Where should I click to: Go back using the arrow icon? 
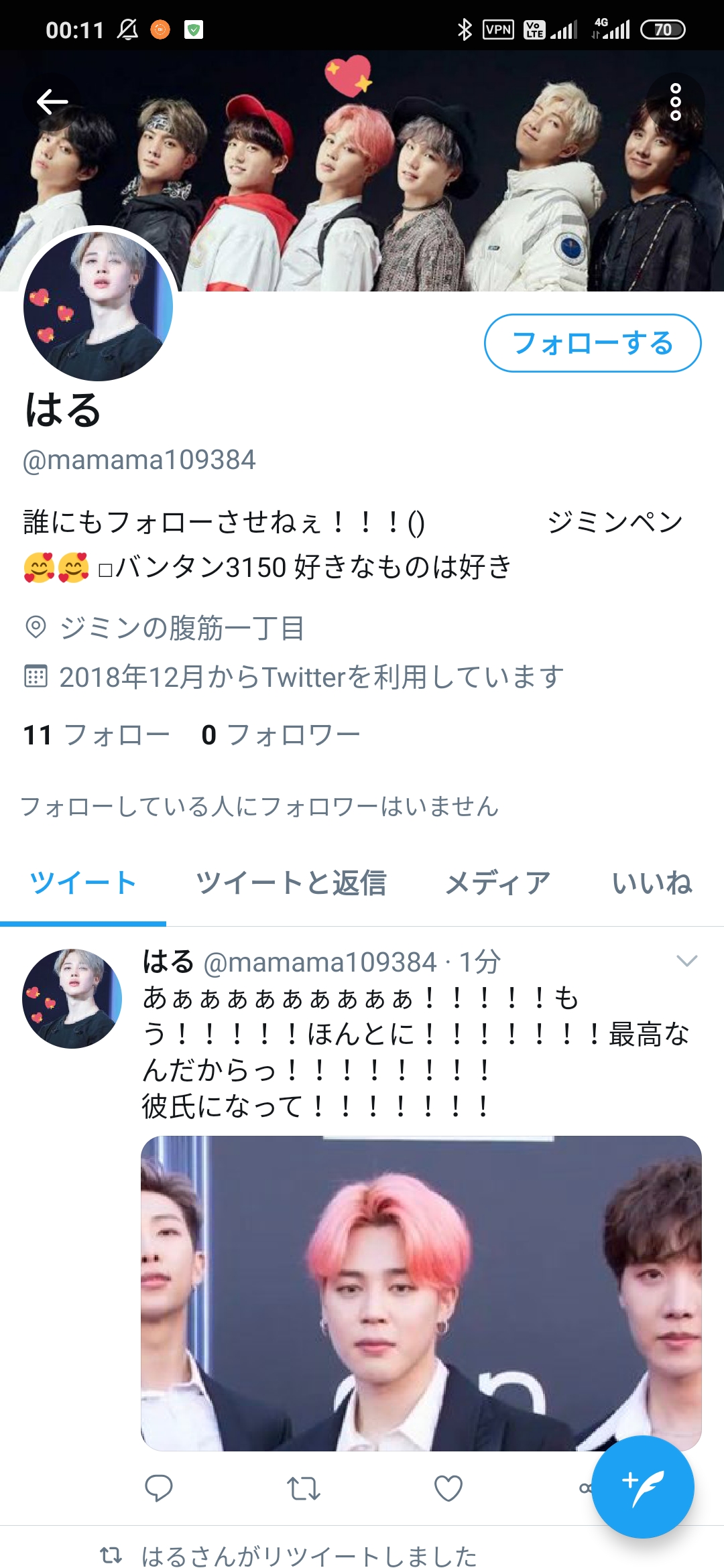pyautogui.click(x=52, y=102)
